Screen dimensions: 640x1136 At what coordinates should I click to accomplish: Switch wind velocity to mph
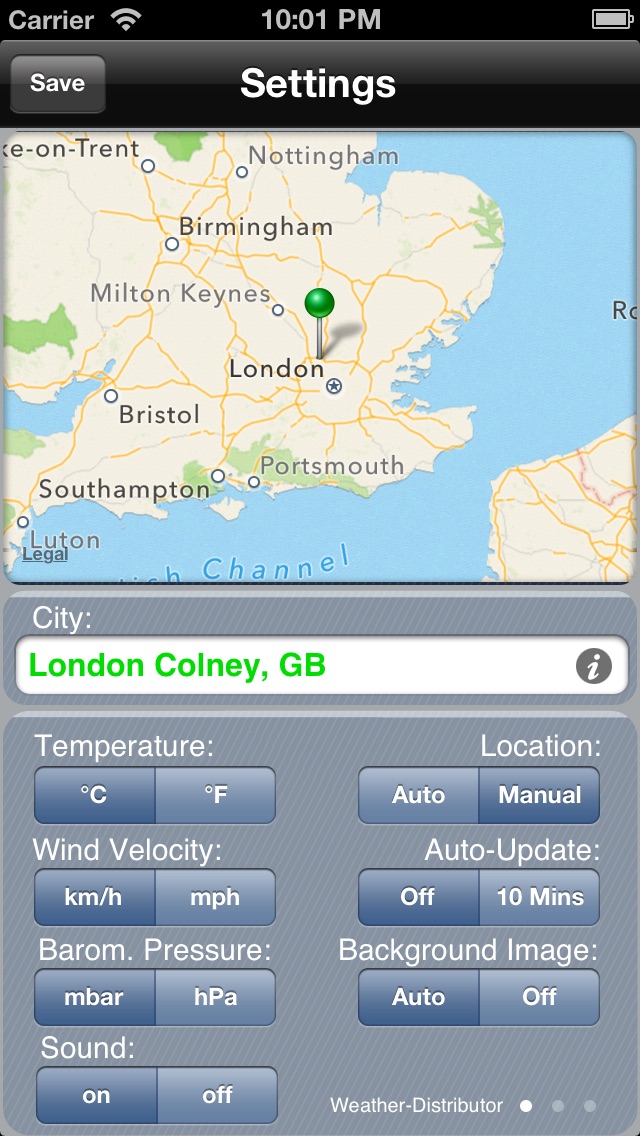tap(215, 897)
